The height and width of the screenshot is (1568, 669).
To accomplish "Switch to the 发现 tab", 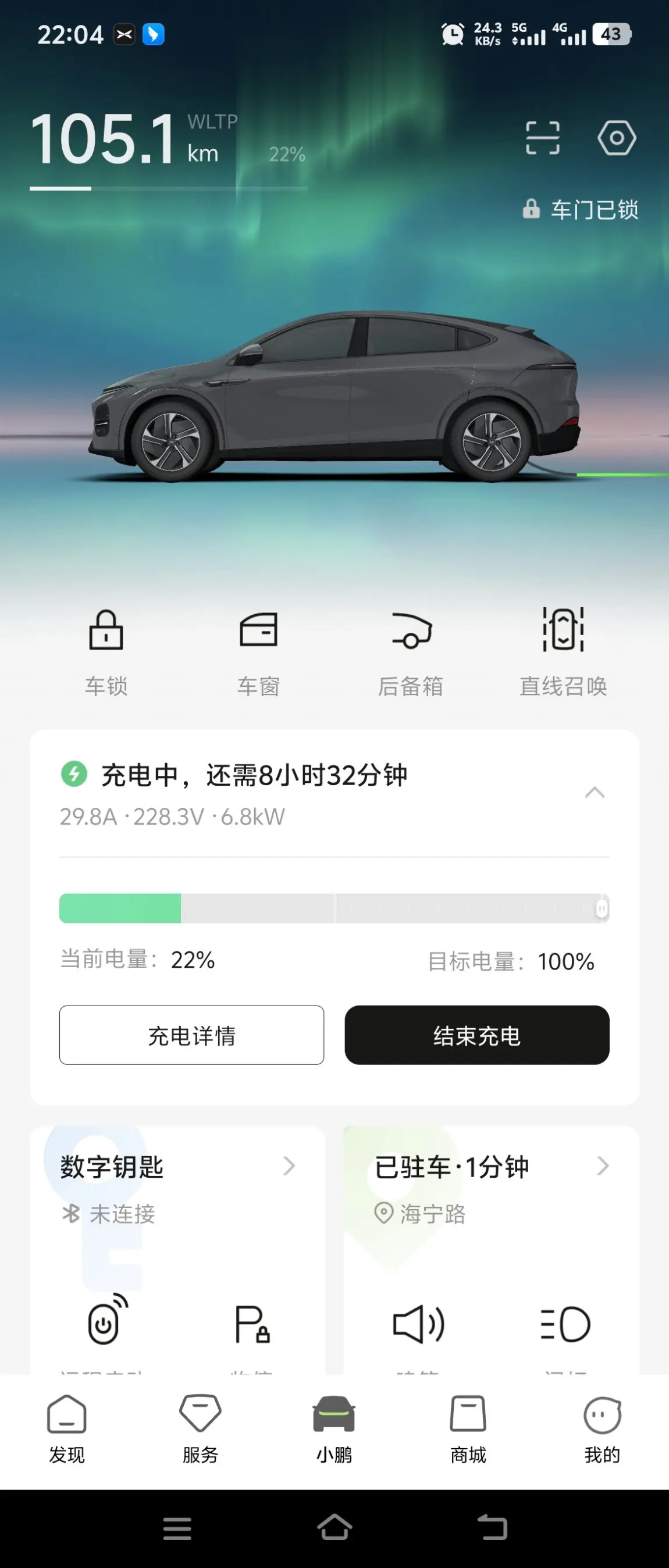I will 66,1428.
